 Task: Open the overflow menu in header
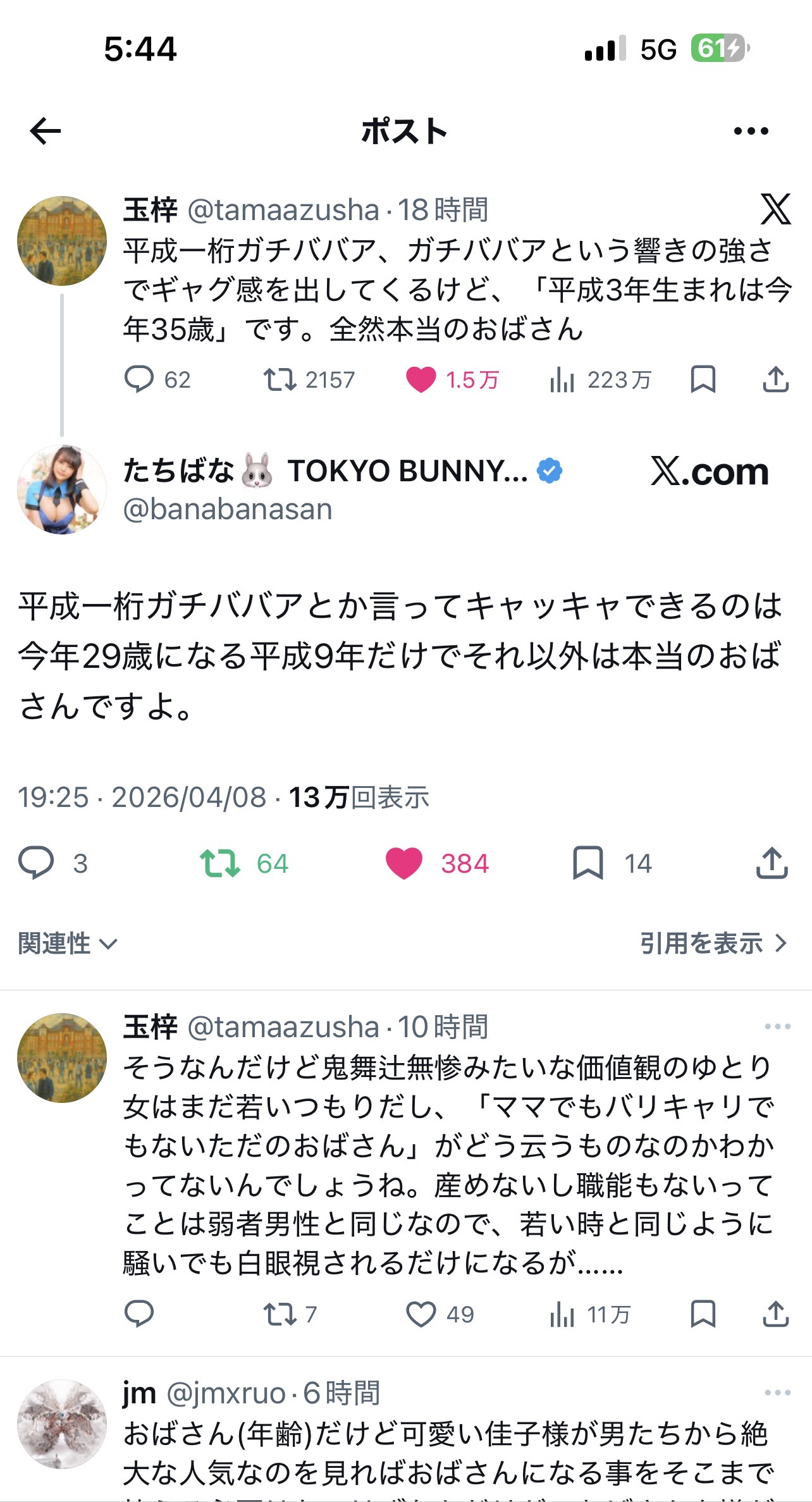click(x=751, y=131)
